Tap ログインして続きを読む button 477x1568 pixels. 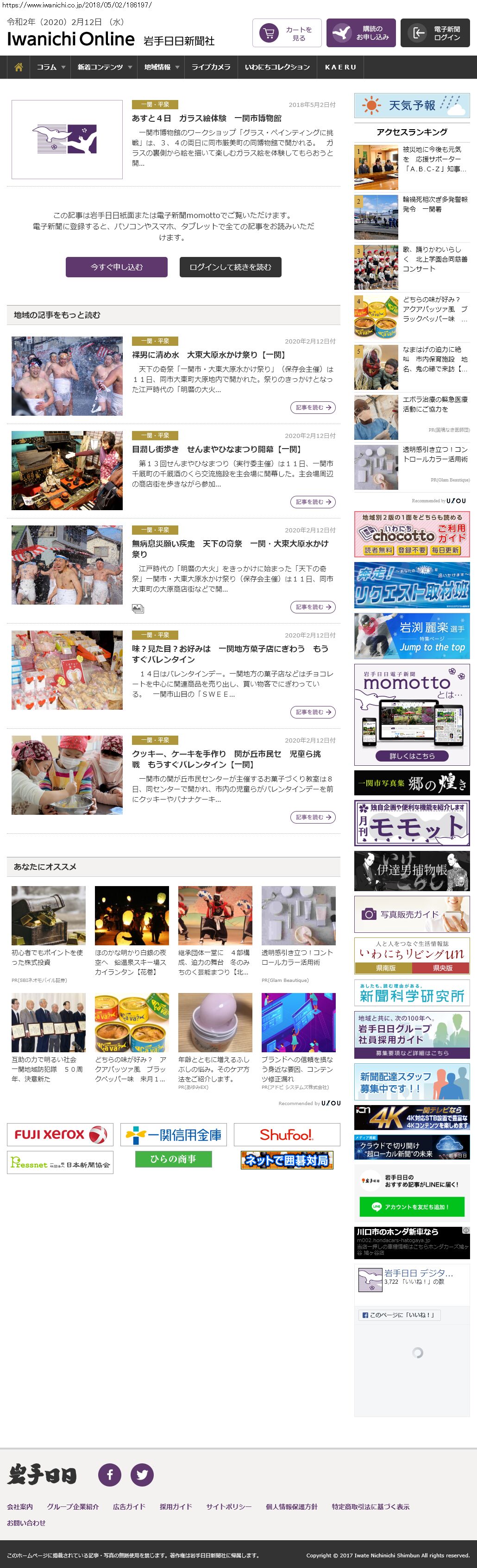pos(230,267)
